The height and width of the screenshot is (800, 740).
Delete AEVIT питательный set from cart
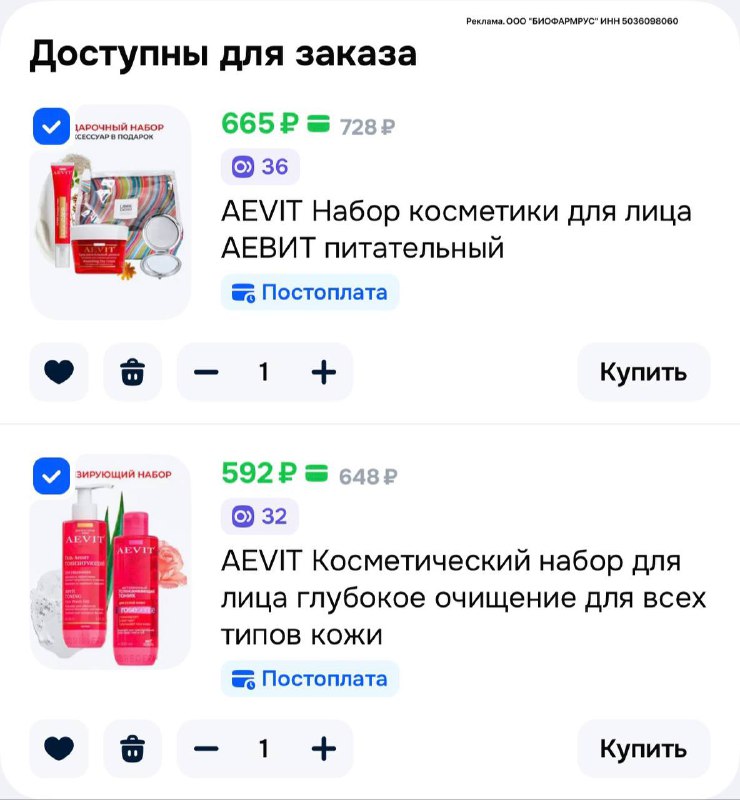coord(132,373)
